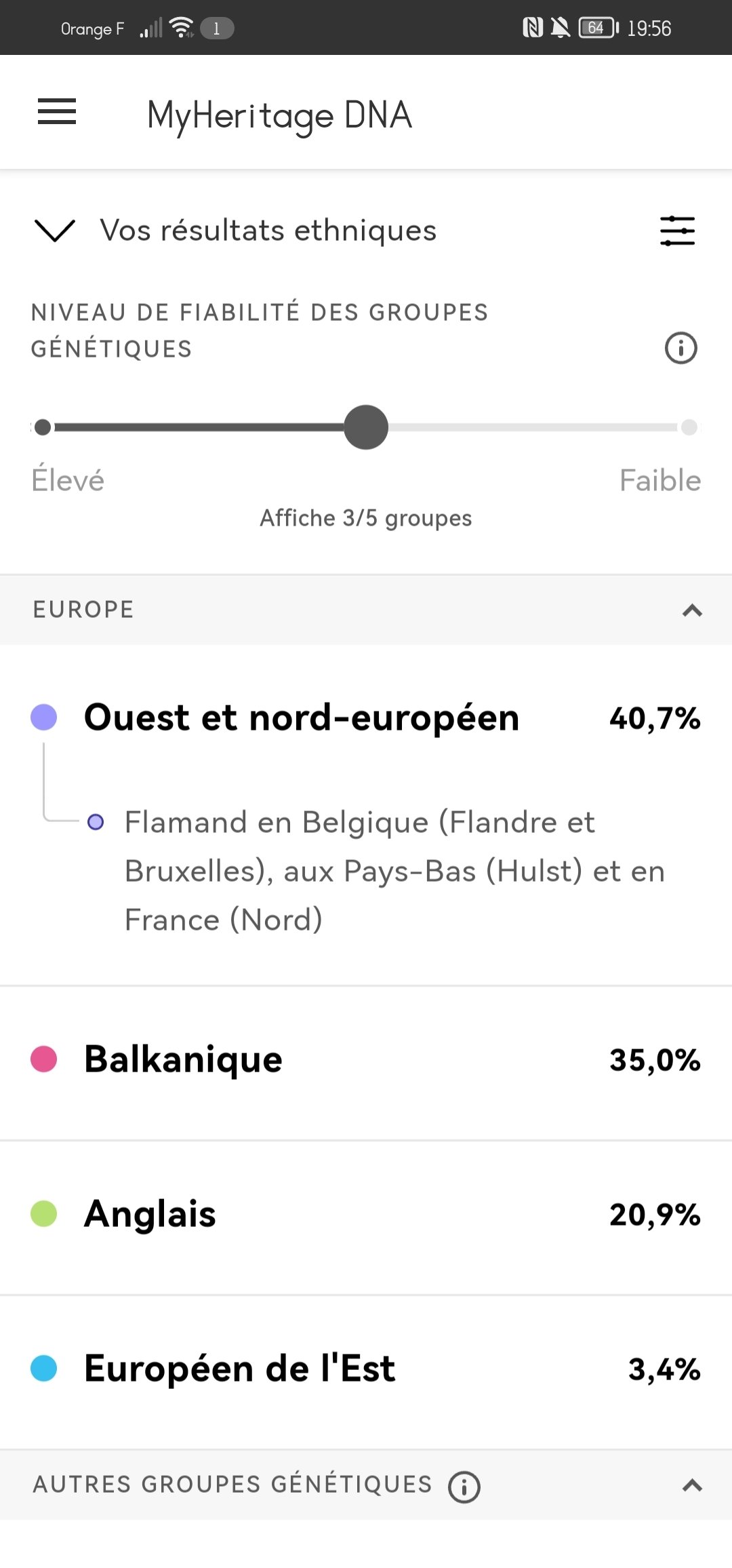Collapse the Autres groupes génétiques section
This screenshot has width=732, height=1568.
click(692, 1485)
